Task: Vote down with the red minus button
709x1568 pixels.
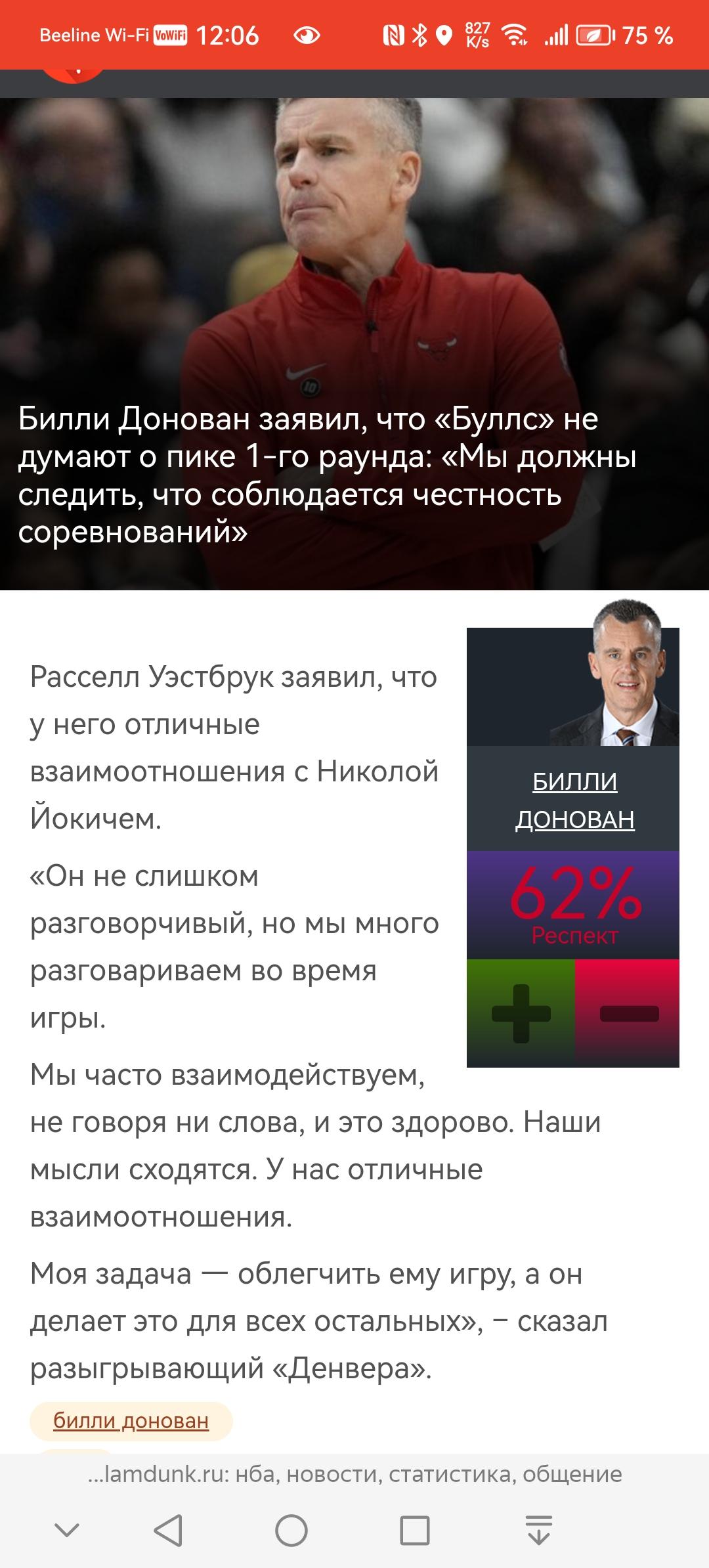Action: pyautogui.click(x=628, y=1013)
